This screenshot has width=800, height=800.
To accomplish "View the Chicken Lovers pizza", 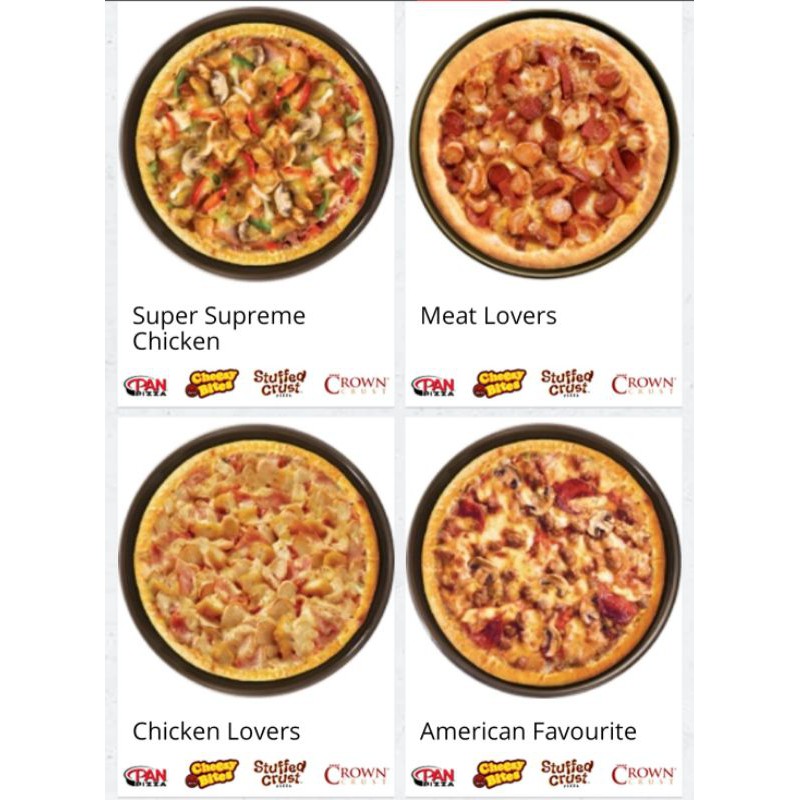I will [256, 560].
